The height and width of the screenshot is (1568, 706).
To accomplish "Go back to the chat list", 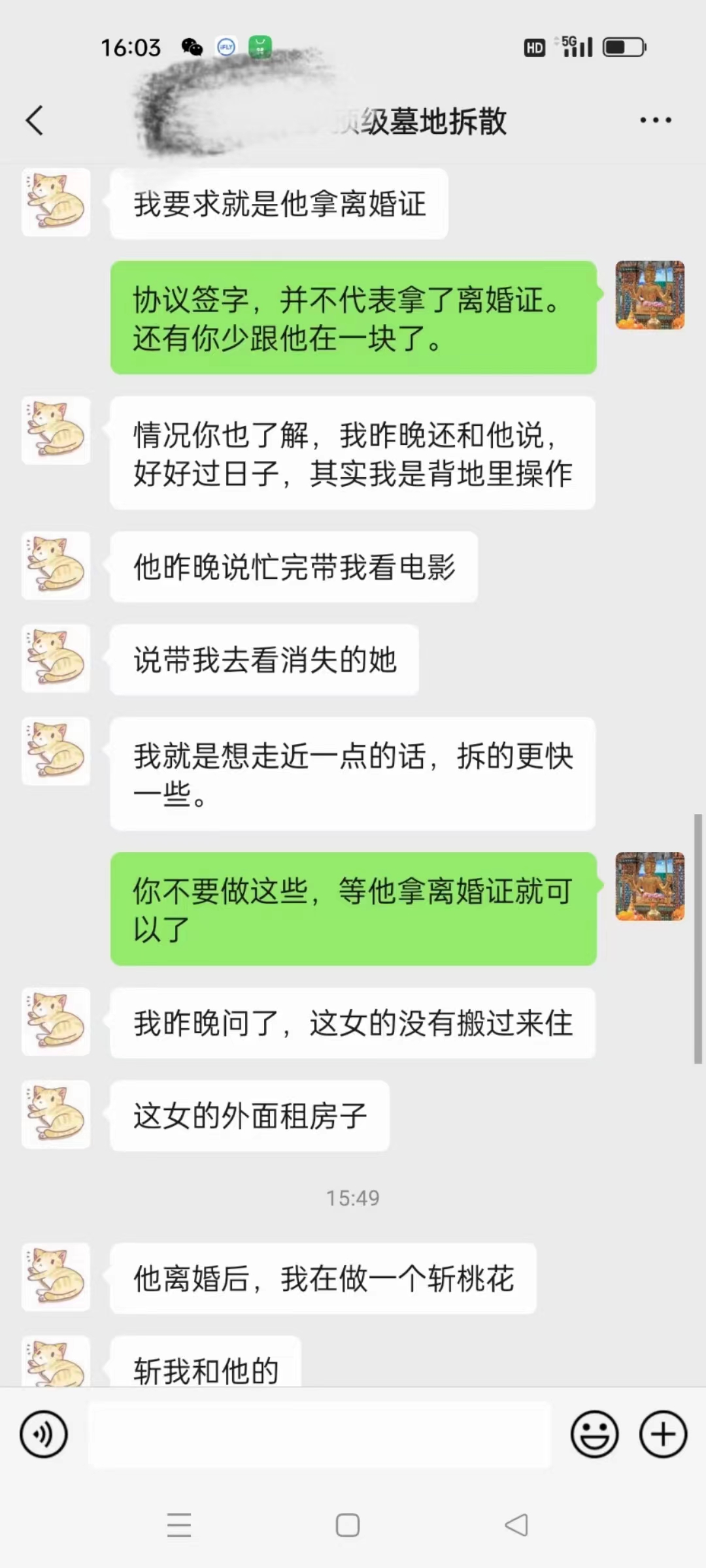I will [35, 121].
